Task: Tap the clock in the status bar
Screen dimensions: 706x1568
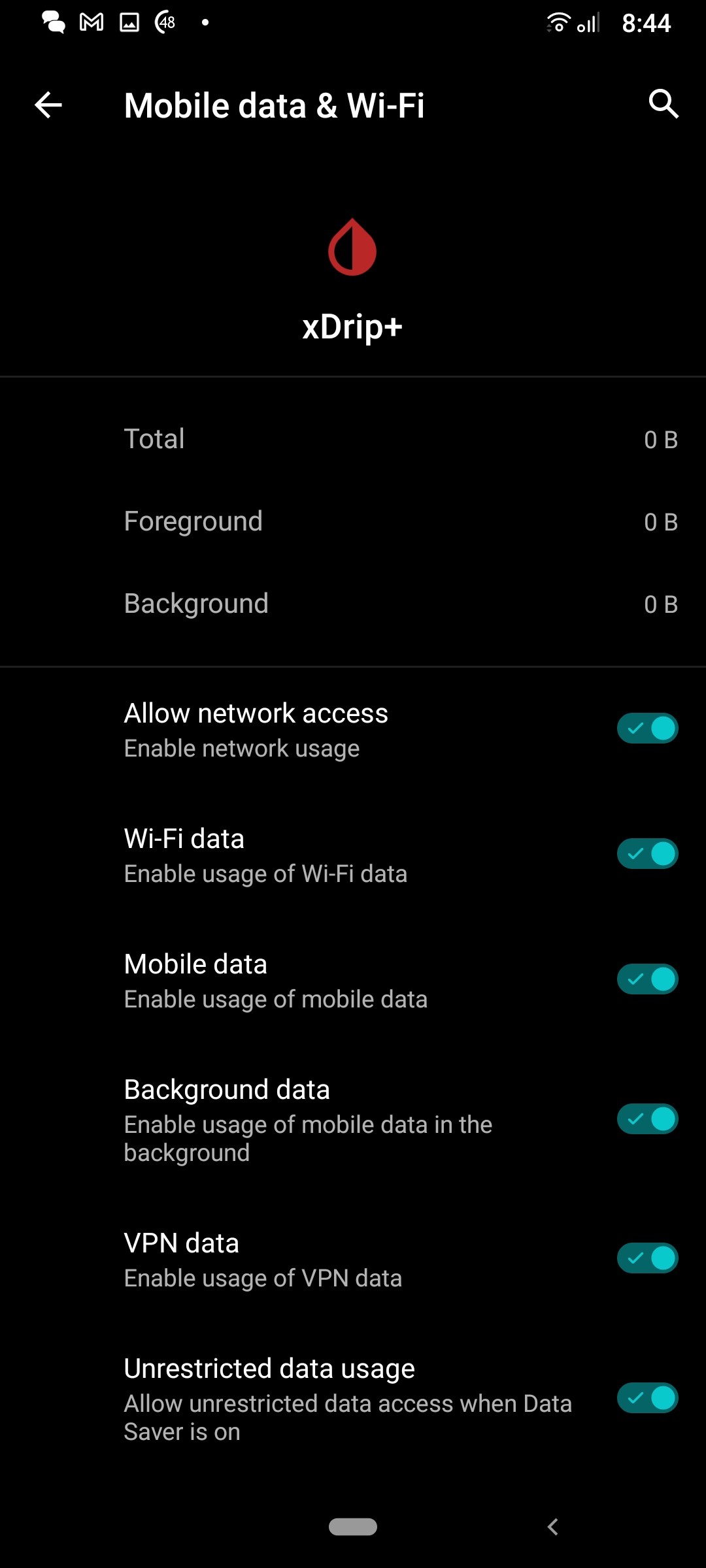Action: pos(648,22)
